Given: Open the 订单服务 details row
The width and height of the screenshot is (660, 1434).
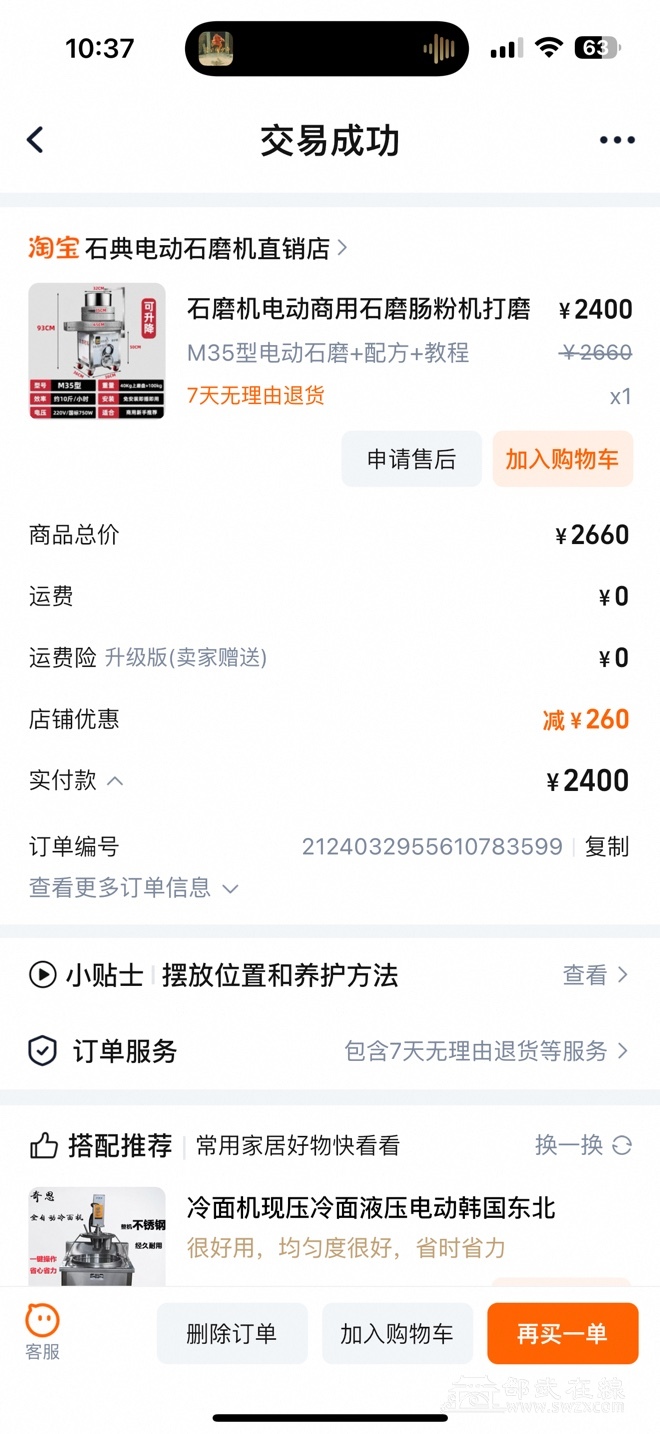Looking at the screenshot, I should pos(330,1051).
